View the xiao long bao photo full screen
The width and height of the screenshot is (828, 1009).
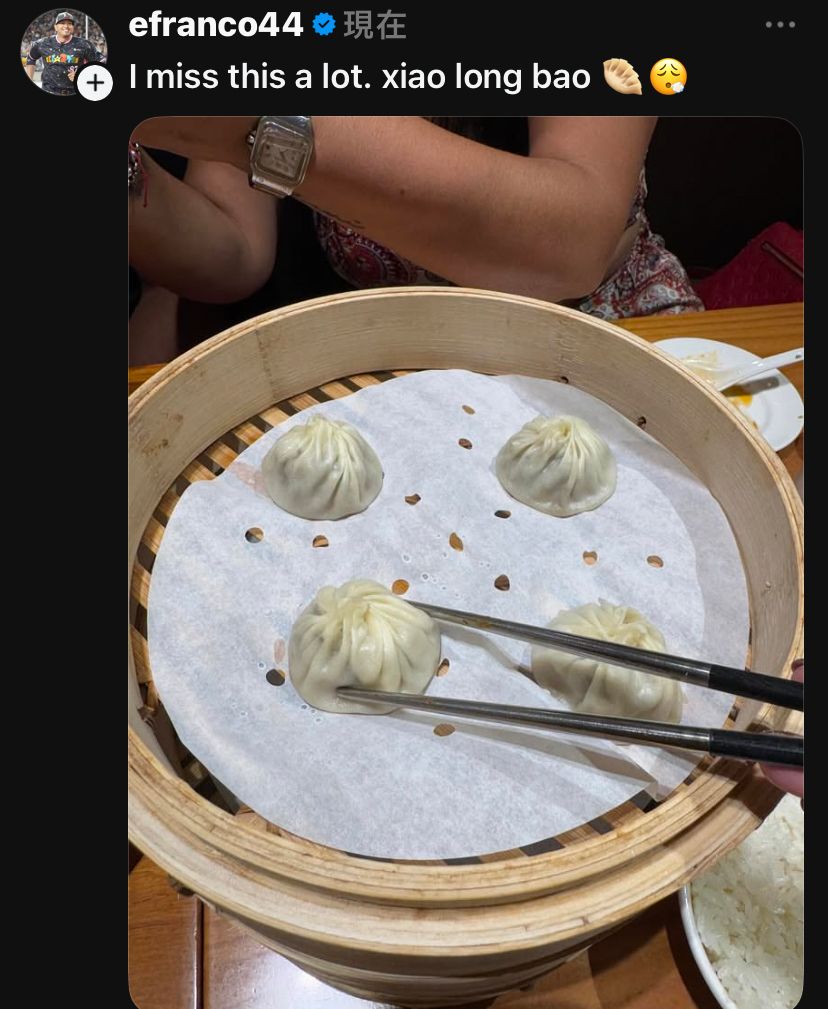pyautogui.click(x=465, y=560)
